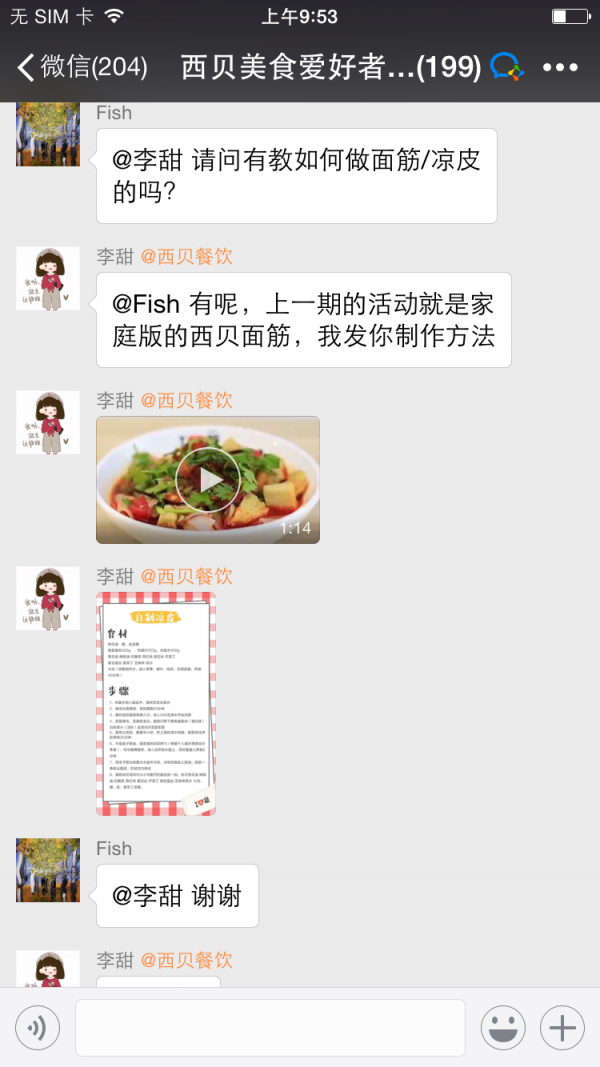Switch to voice message input
The height and width of the screenshot is (1067, 600).
click(37, 1027)
